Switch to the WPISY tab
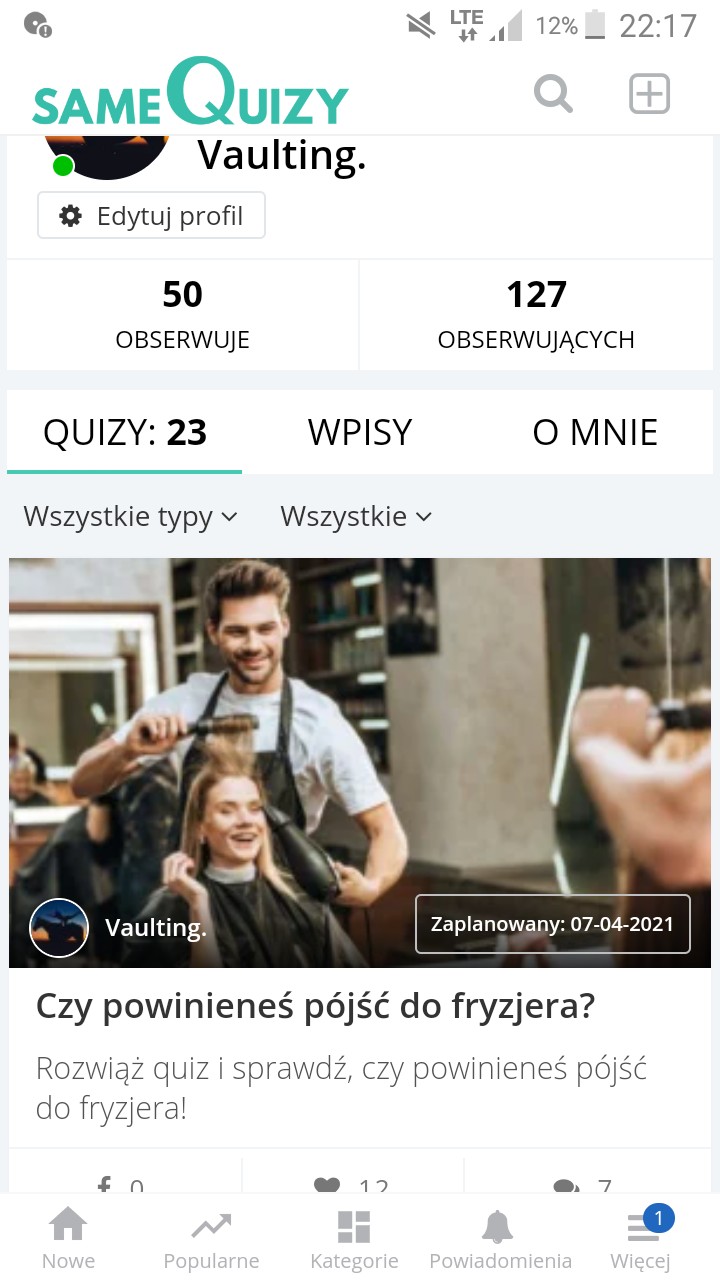Screen dimensions: 720x1280 tap(360, 432)
